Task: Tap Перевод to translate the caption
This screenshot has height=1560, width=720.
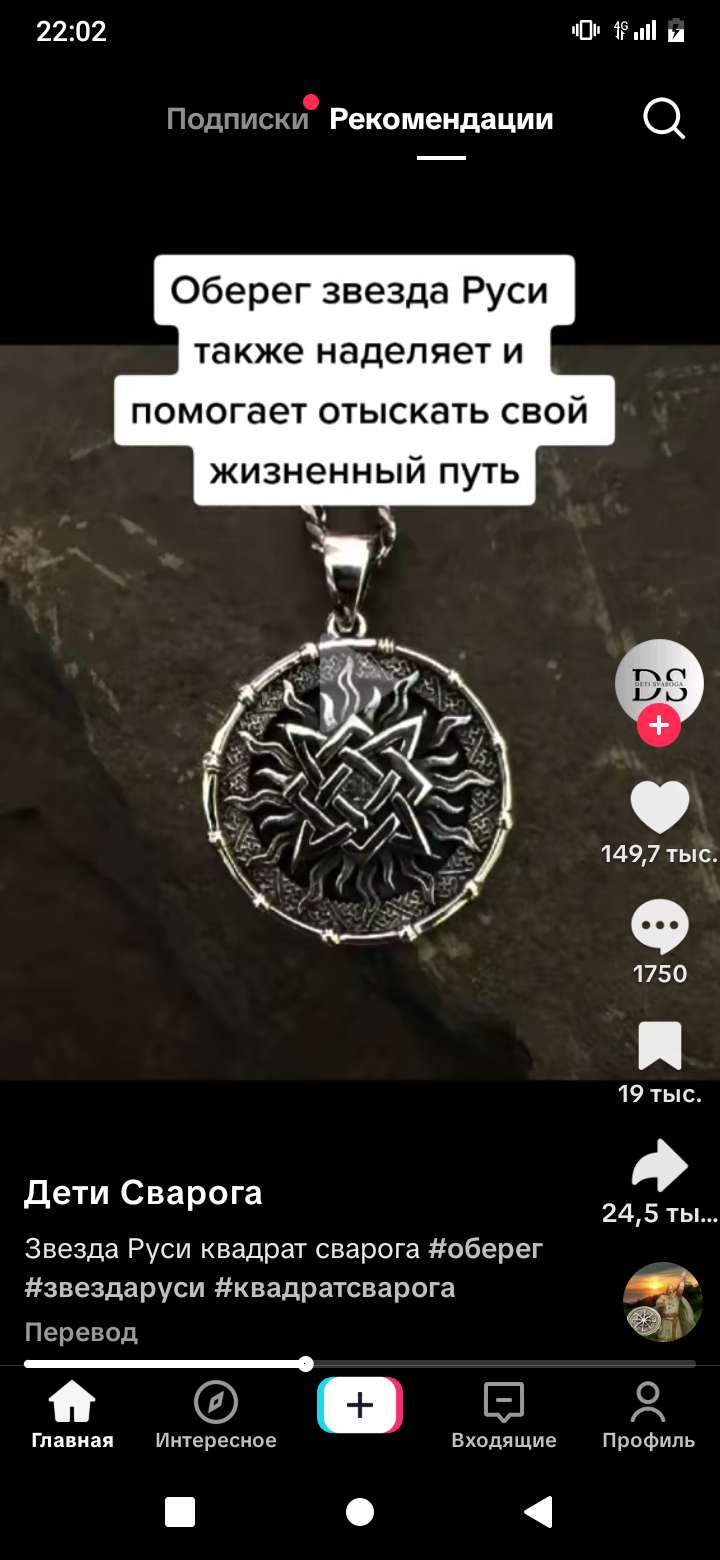Action: coord(81,1332)
